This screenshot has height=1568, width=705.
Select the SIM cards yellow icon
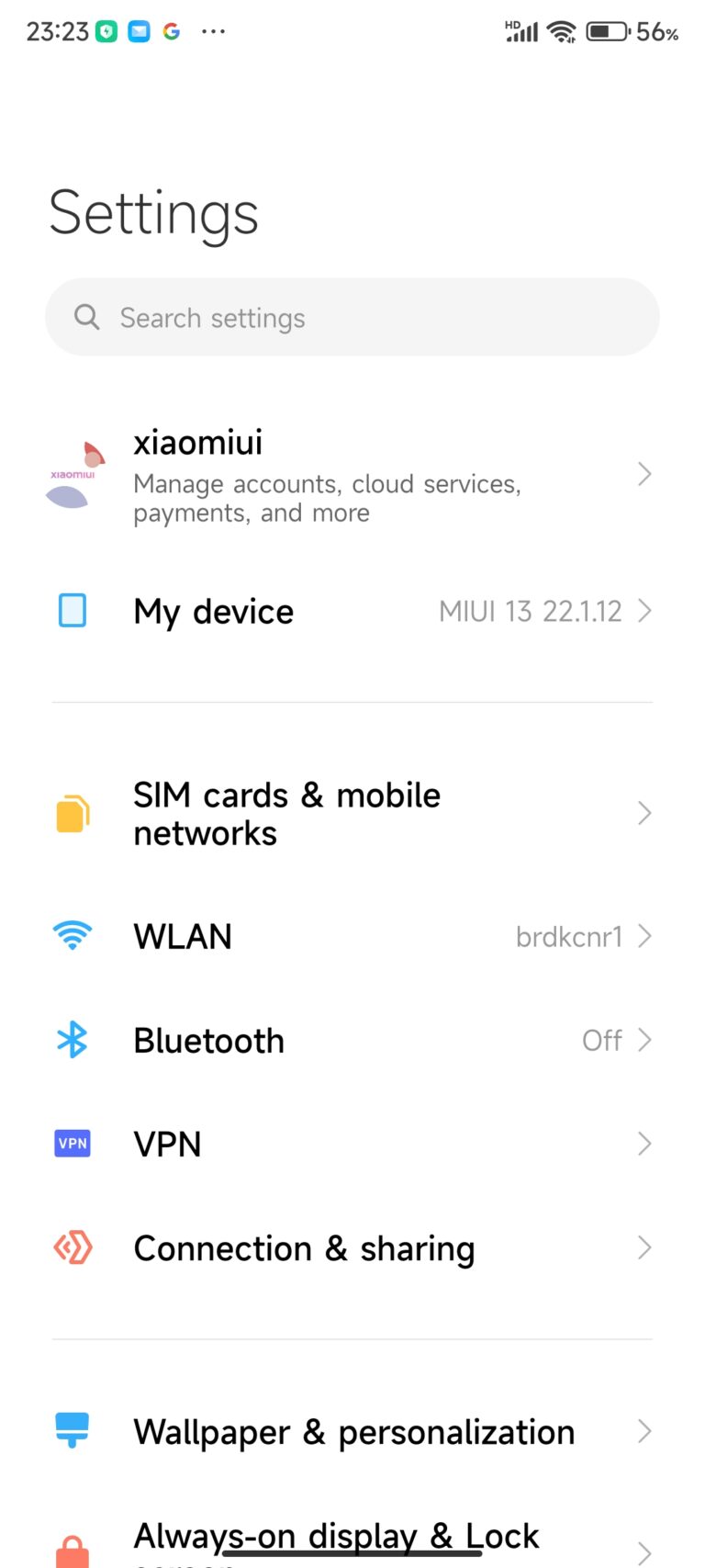[x=72, y=813]
